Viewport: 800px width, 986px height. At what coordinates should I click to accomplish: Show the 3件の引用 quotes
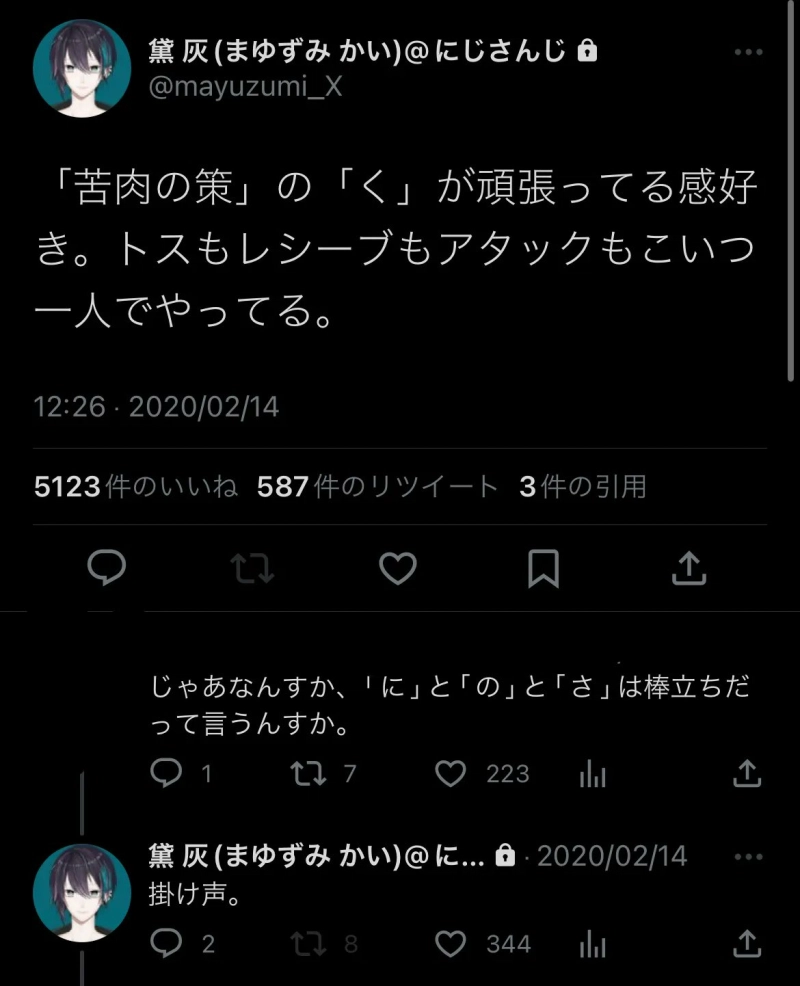coord(582,487)
